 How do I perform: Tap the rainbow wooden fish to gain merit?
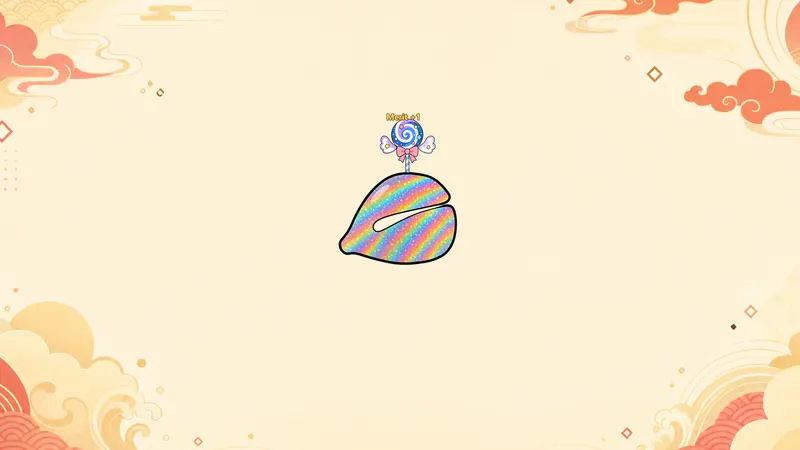398,219
